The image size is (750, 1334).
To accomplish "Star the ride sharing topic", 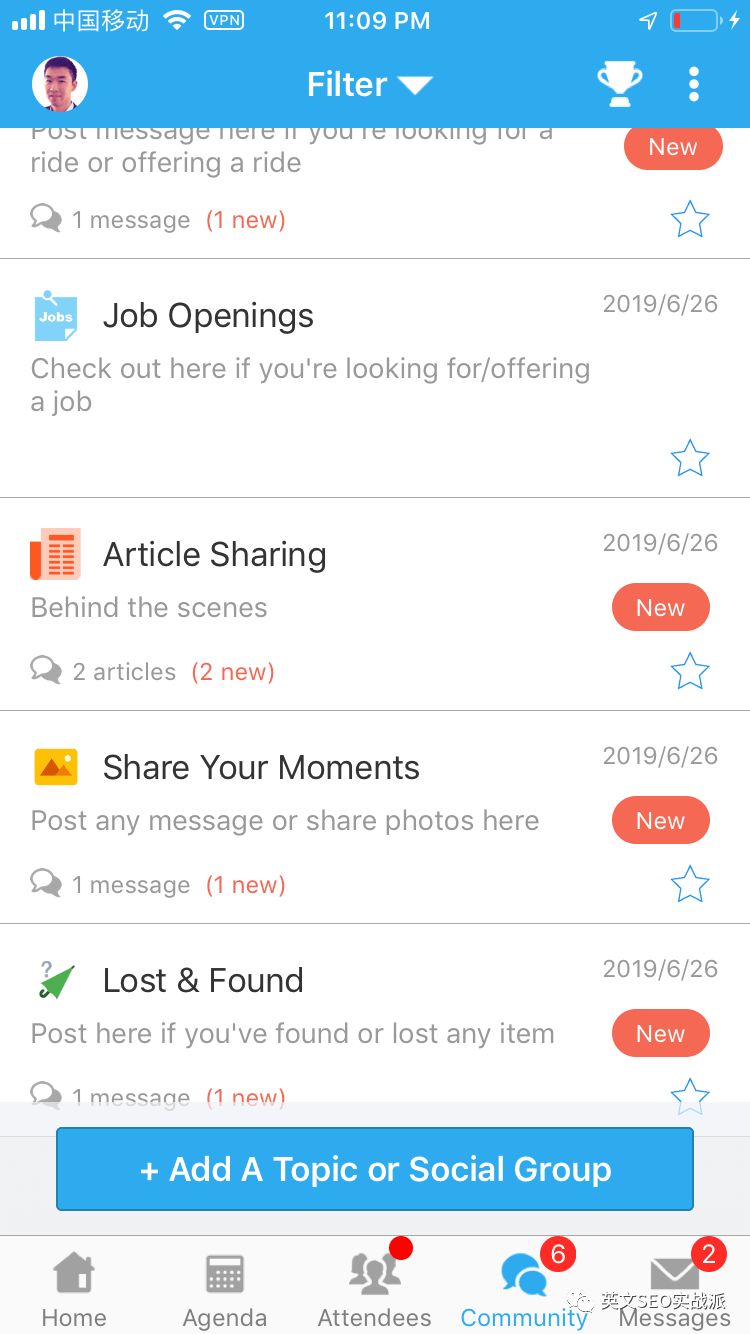I will (x=690, y=219).
